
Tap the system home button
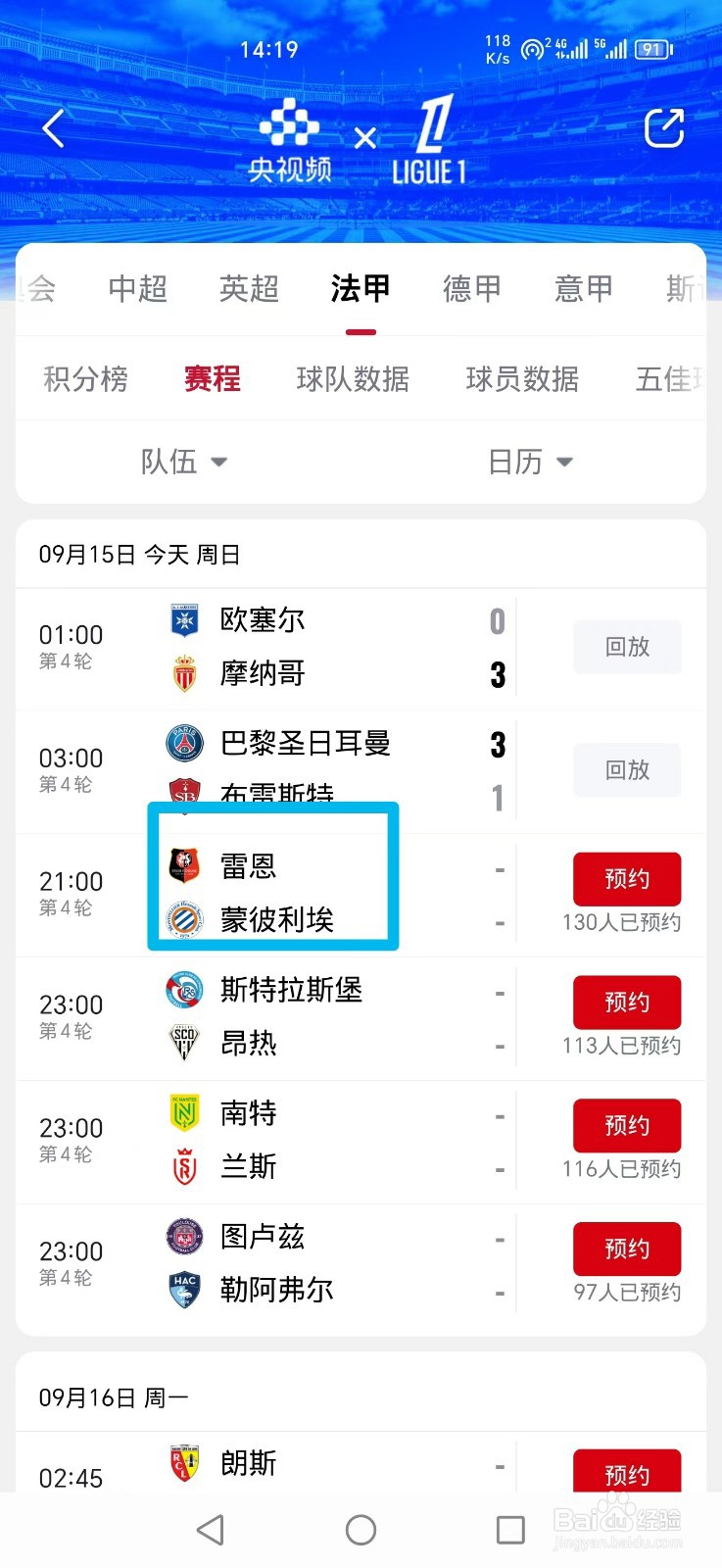pyautogui.click(x=361, y=1530)
